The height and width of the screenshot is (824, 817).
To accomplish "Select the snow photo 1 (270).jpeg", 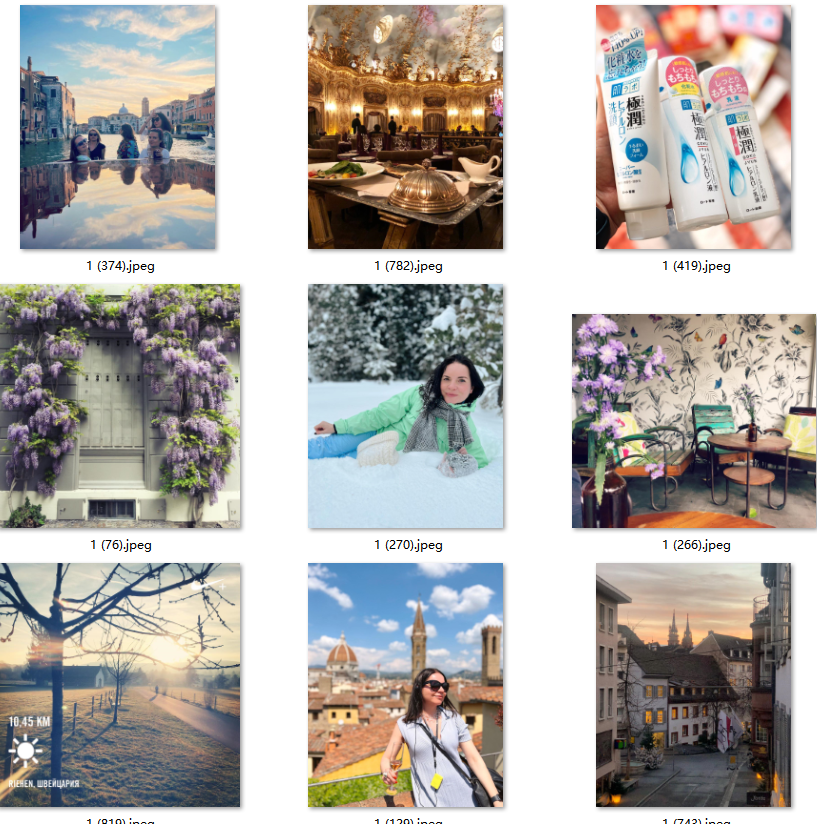I will [405, 405].
